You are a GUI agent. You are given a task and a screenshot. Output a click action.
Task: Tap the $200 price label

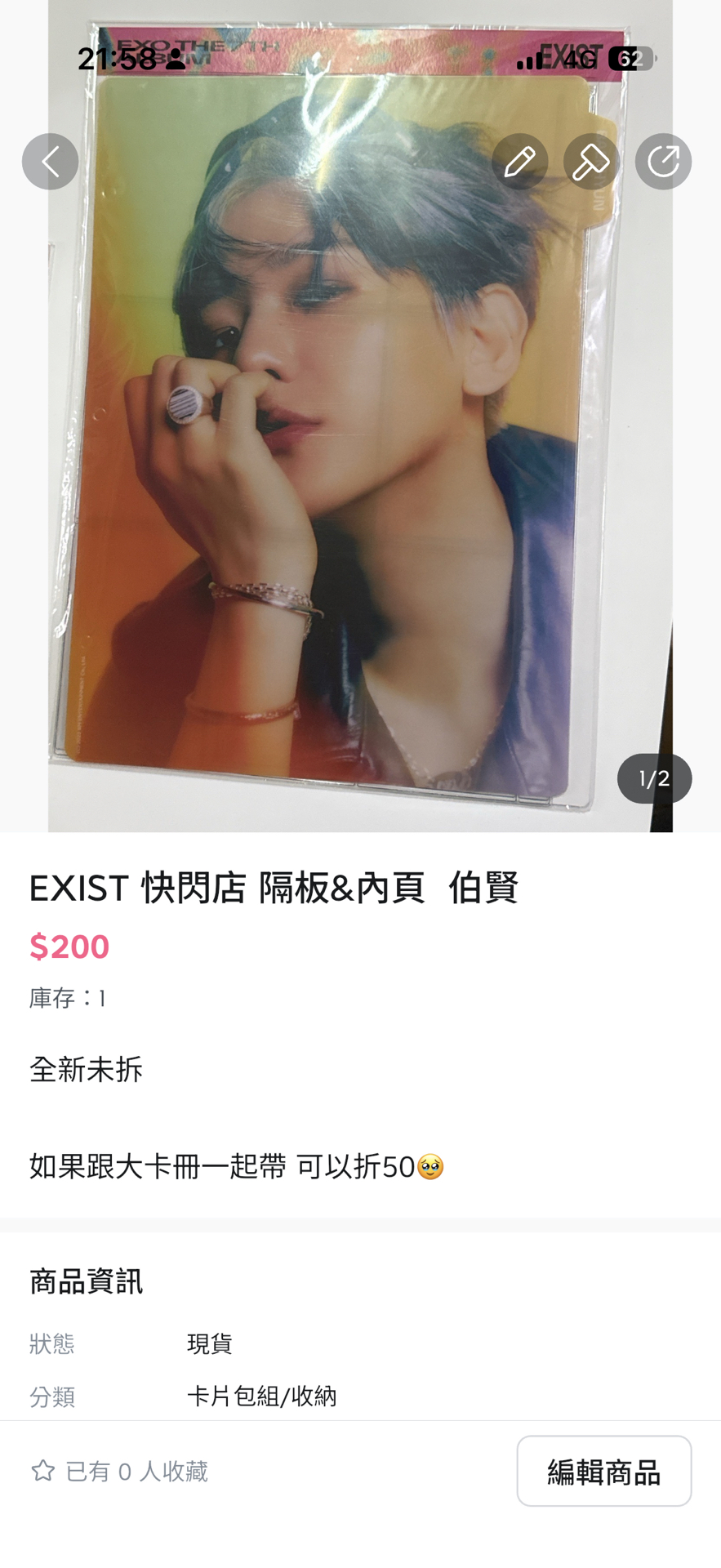[x=69, y=946]
